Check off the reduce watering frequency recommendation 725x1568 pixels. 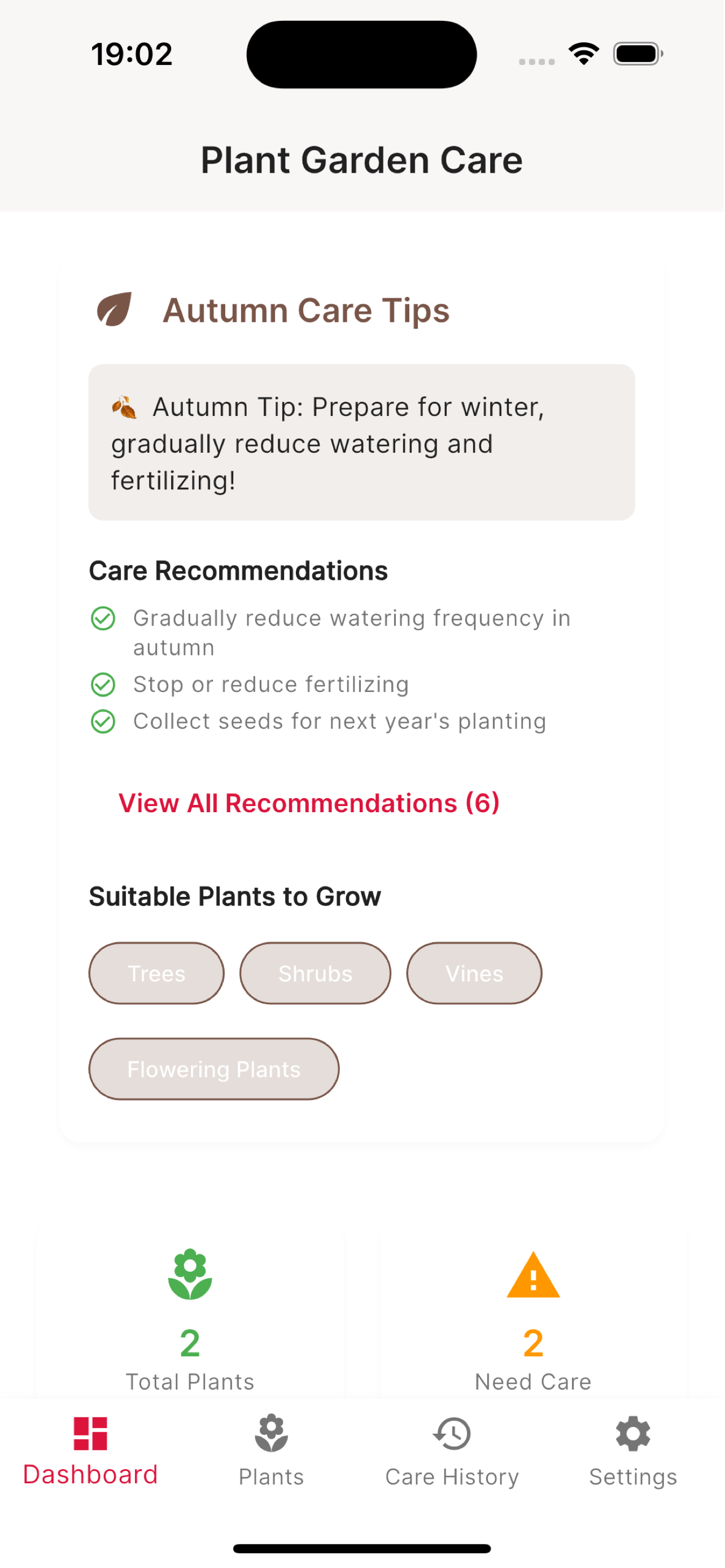coord(103,619)
